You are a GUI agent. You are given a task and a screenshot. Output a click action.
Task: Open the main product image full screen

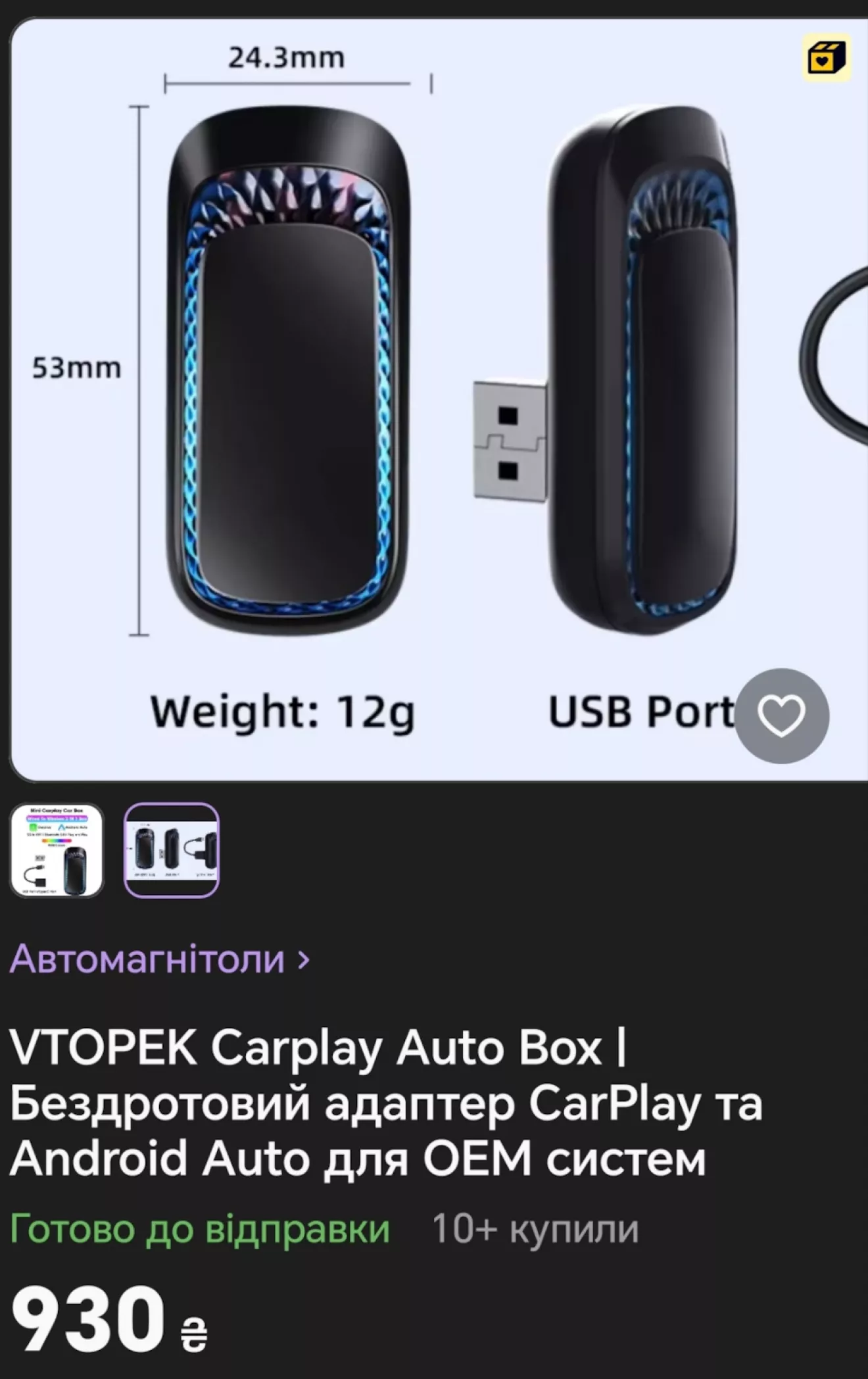(434, 395)
